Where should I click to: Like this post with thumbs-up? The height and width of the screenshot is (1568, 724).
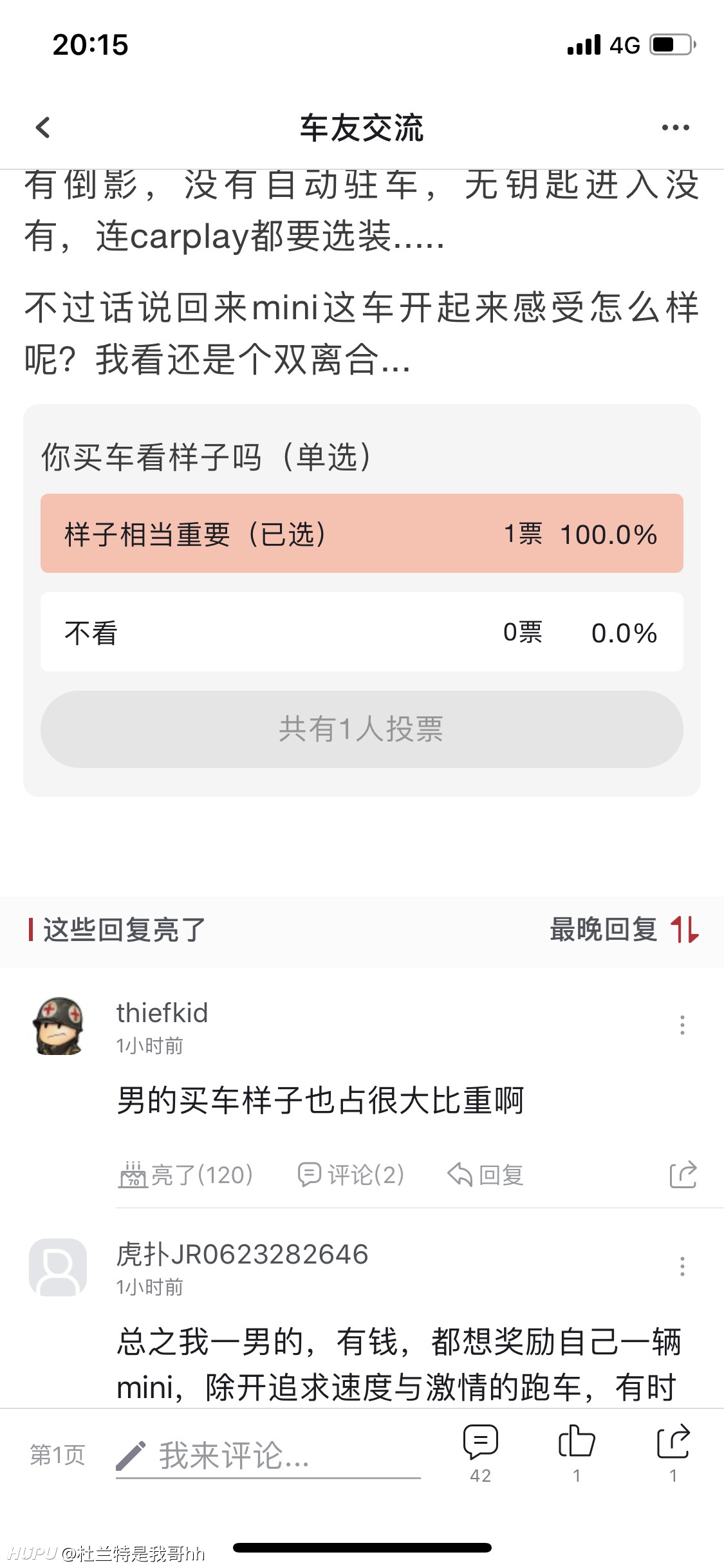(577, 1453)
